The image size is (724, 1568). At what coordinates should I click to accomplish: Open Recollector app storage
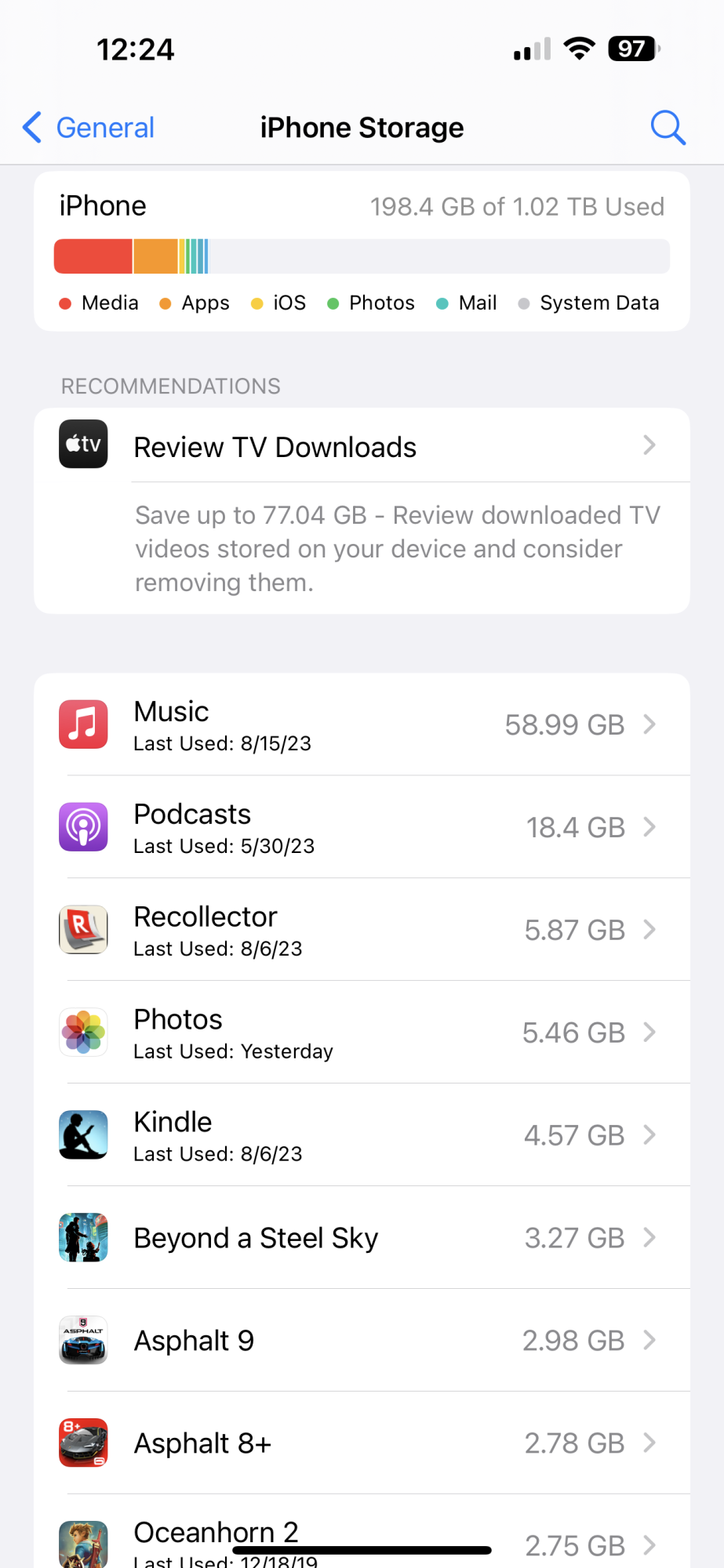[x=362, y=931]
